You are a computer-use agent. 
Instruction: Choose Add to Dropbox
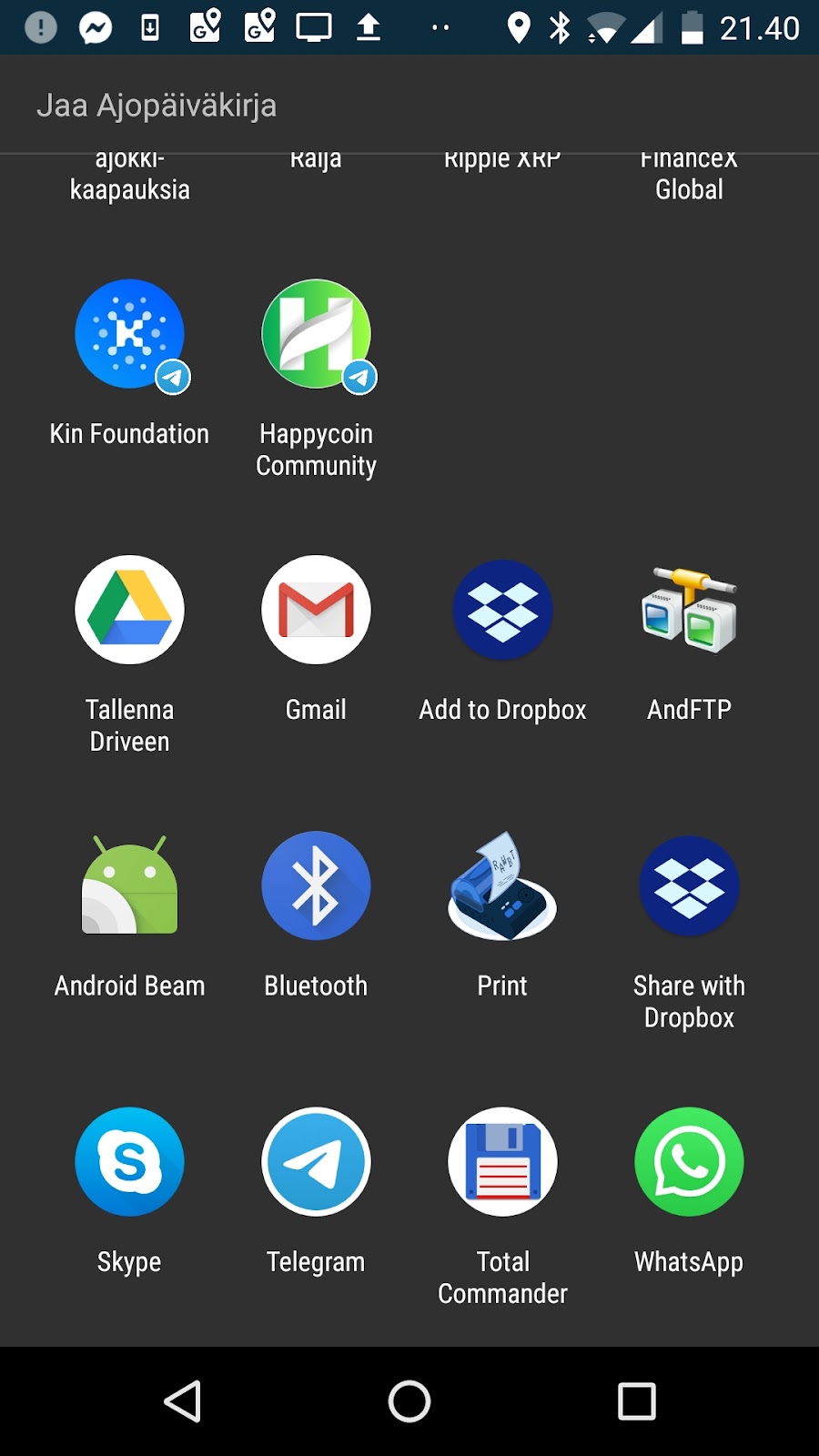(502, 637)
